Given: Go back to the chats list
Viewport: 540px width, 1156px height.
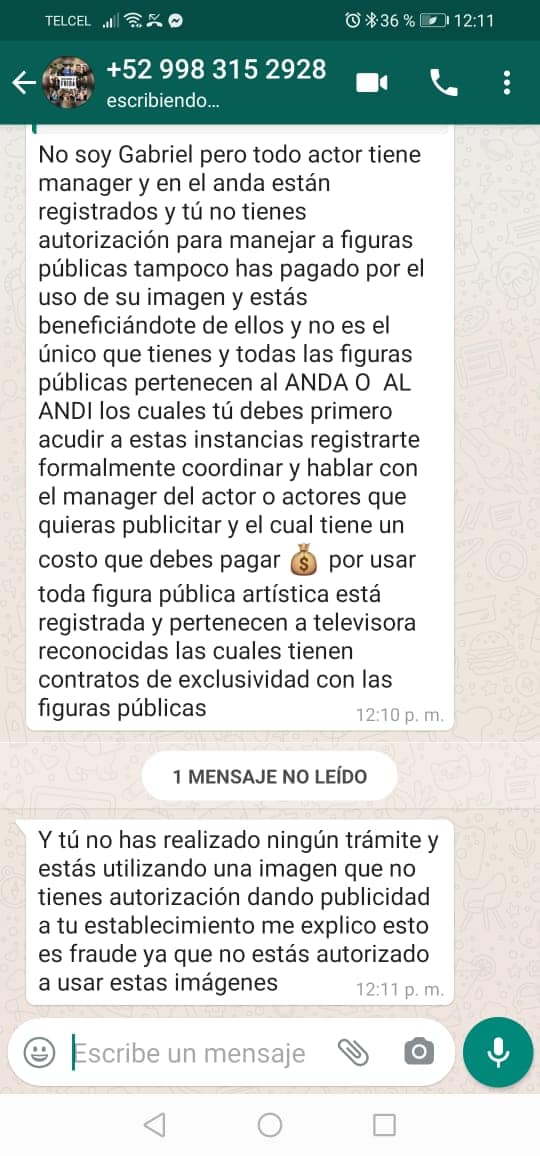Looking at the screenshot, I should (x=24, y=83).
